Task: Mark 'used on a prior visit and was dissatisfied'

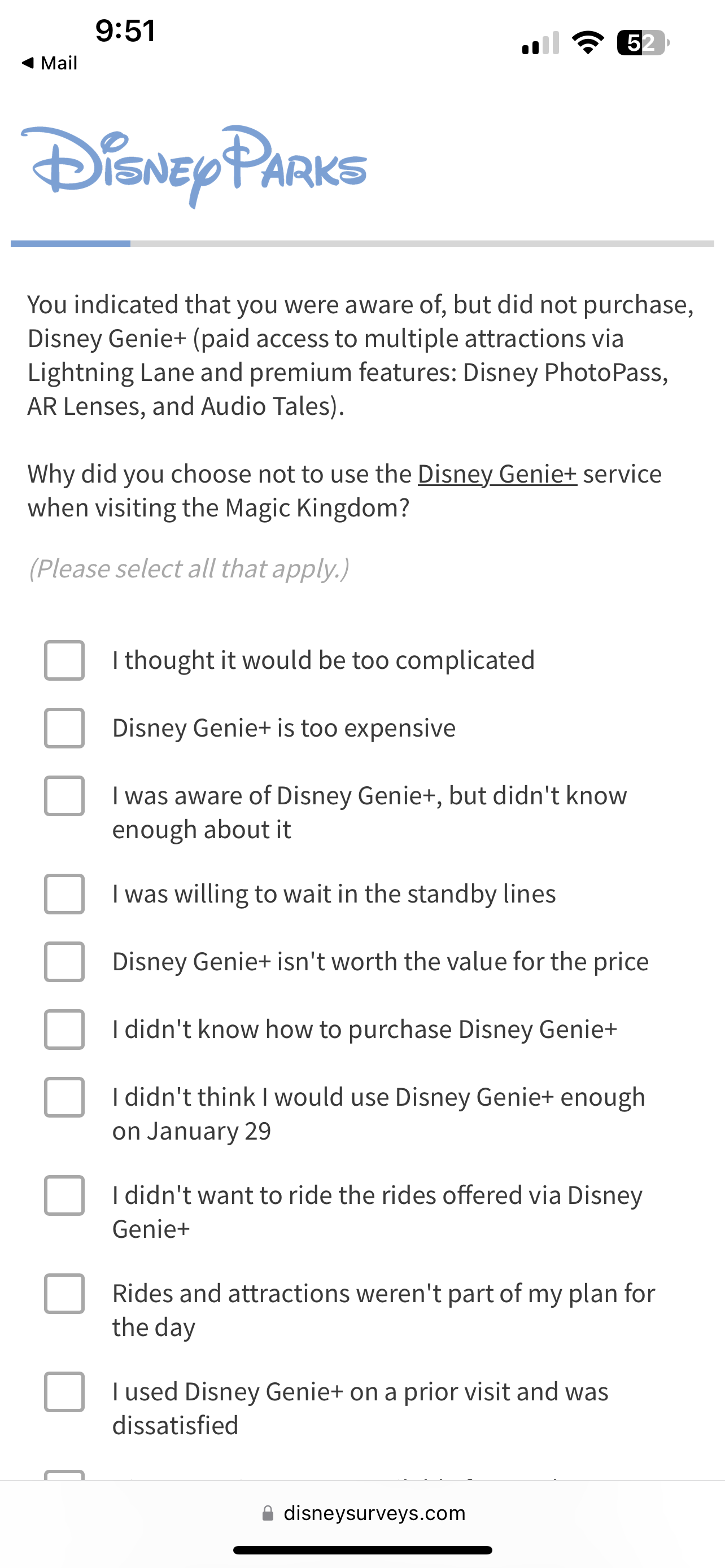Action: coord(64,1392)
